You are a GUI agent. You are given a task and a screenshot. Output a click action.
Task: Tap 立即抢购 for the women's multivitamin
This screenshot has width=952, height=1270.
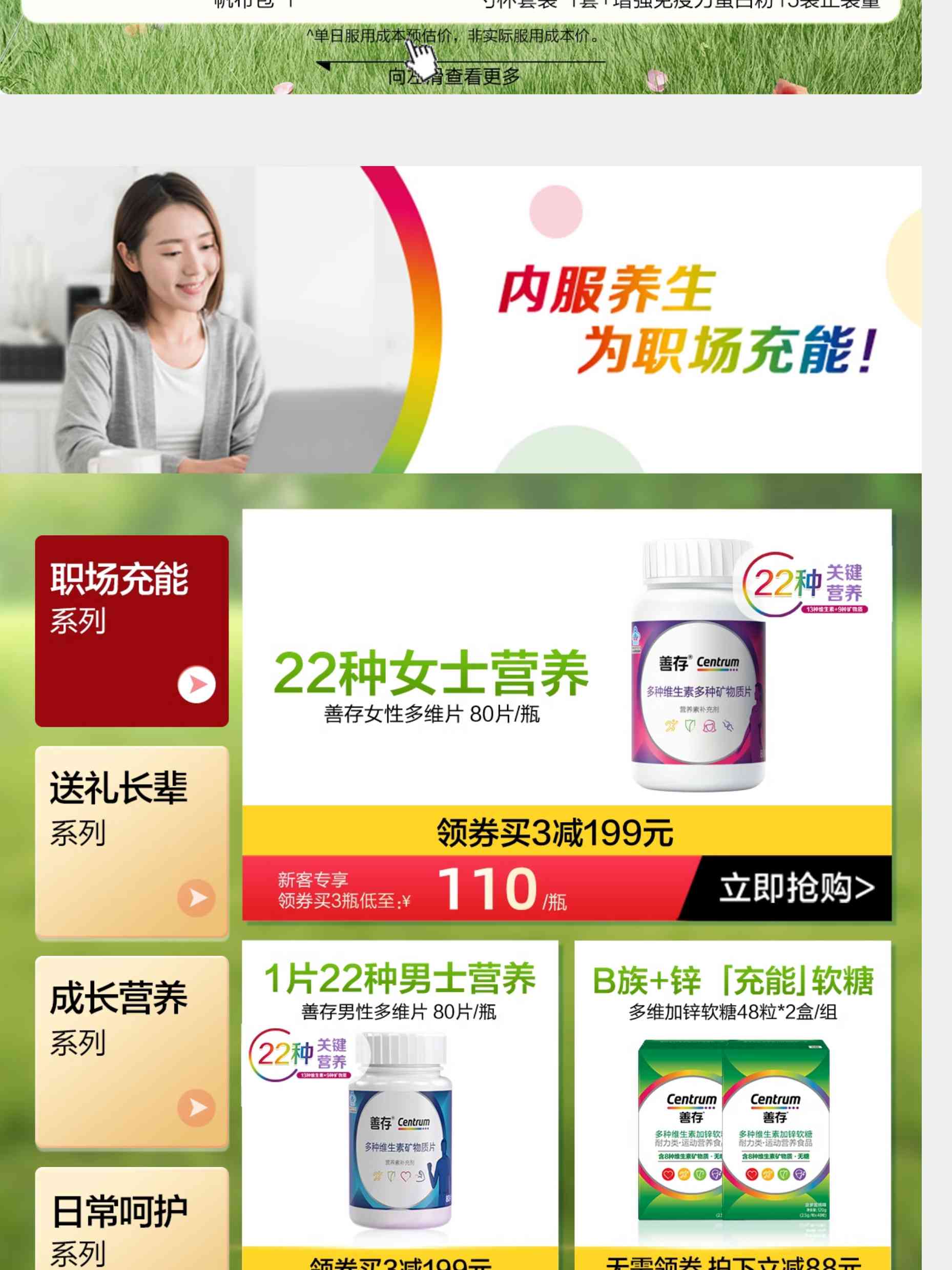pyautogui.click(x=796, y=888)
